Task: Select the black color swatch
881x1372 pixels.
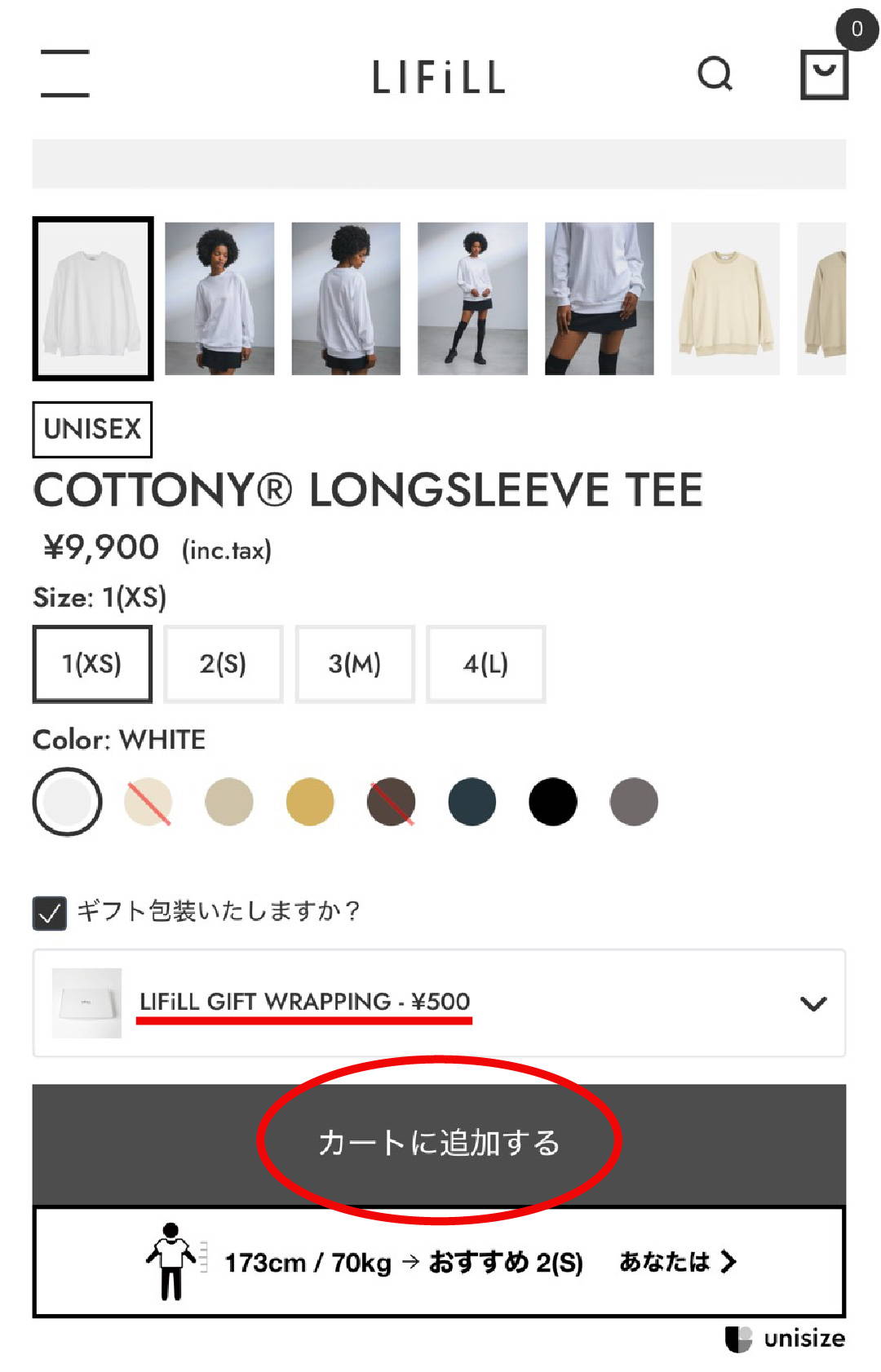Action: pos(552,802)
